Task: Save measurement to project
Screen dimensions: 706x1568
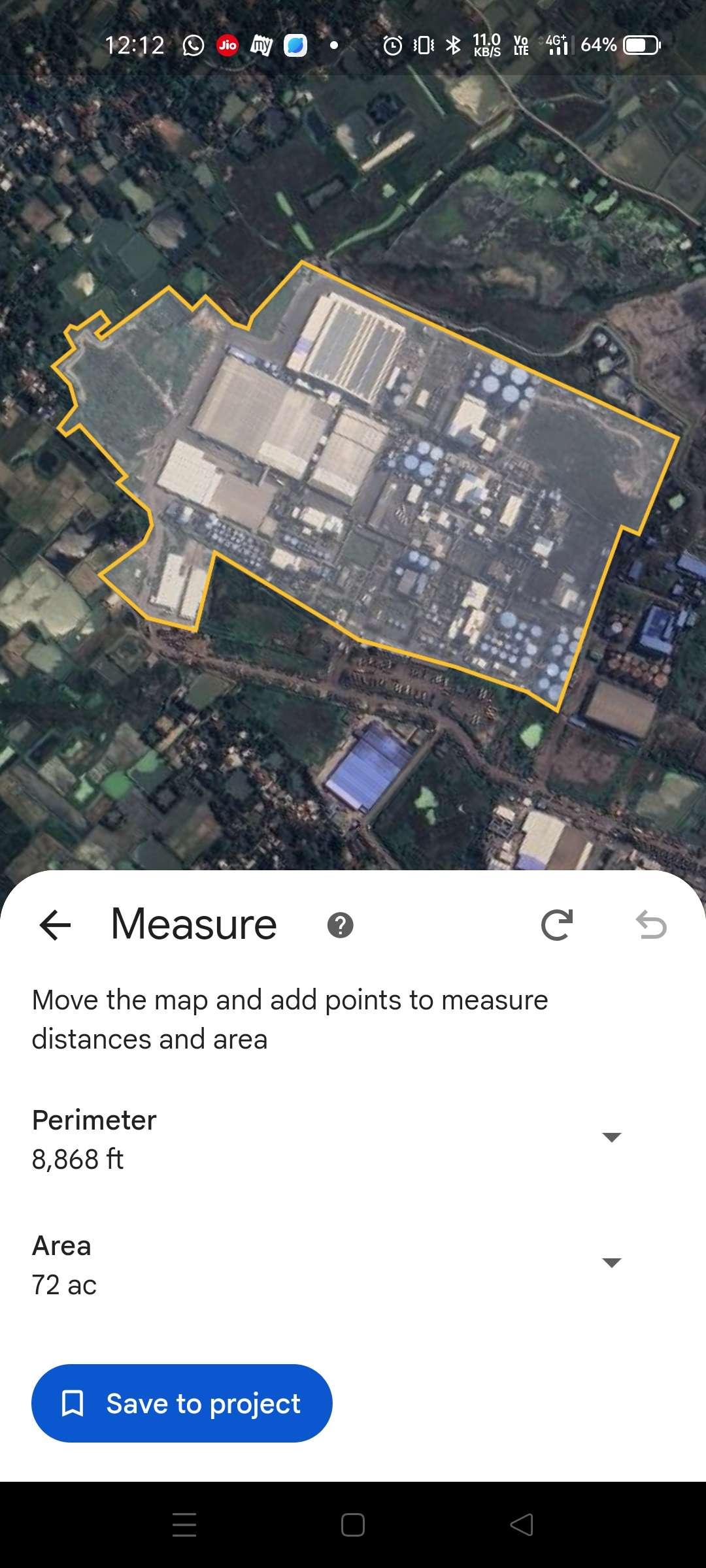Action: [182, 1403]
